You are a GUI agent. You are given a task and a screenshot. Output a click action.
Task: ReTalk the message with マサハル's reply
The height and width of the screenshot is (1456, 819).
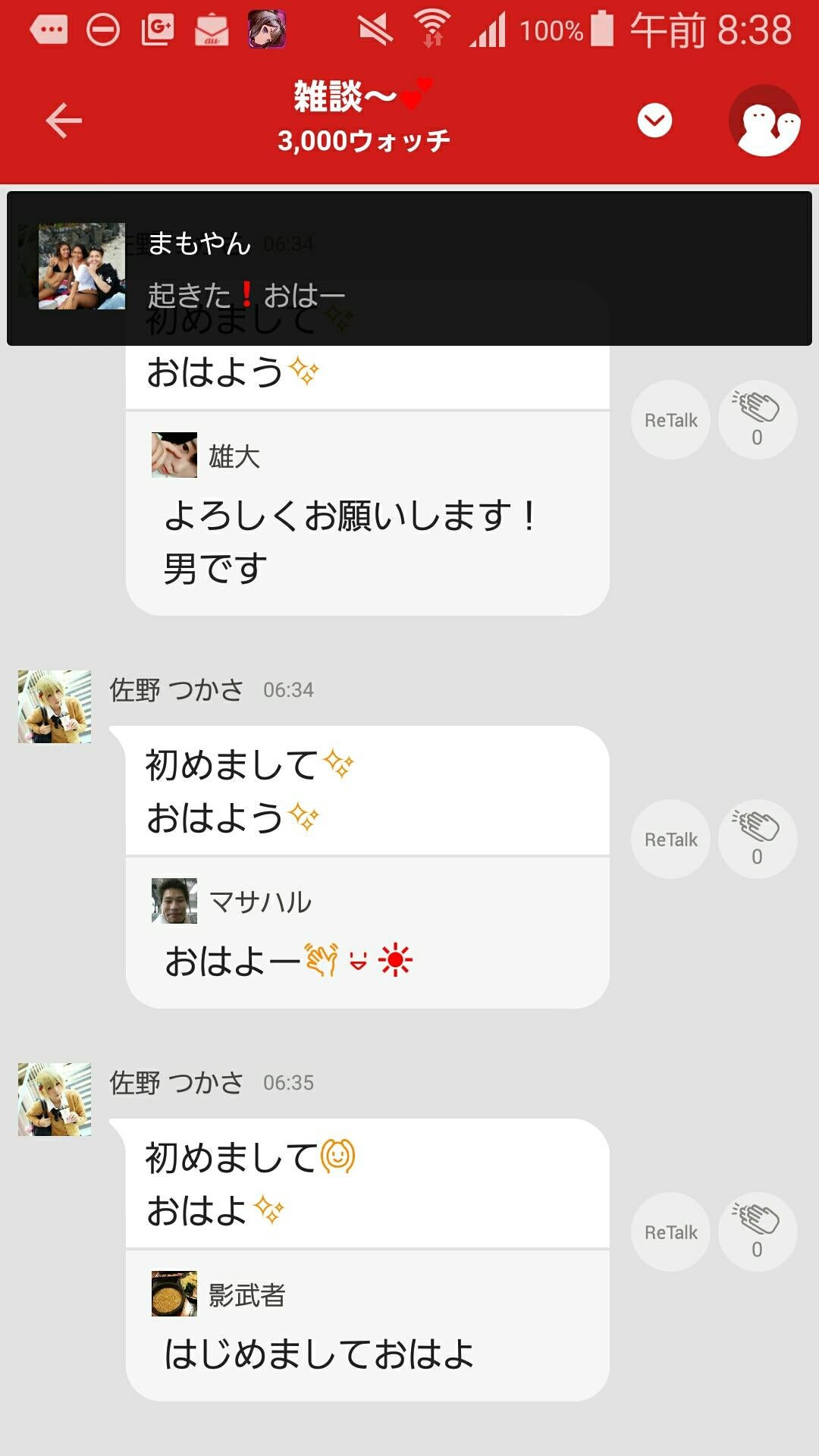(x=670, y=839)
